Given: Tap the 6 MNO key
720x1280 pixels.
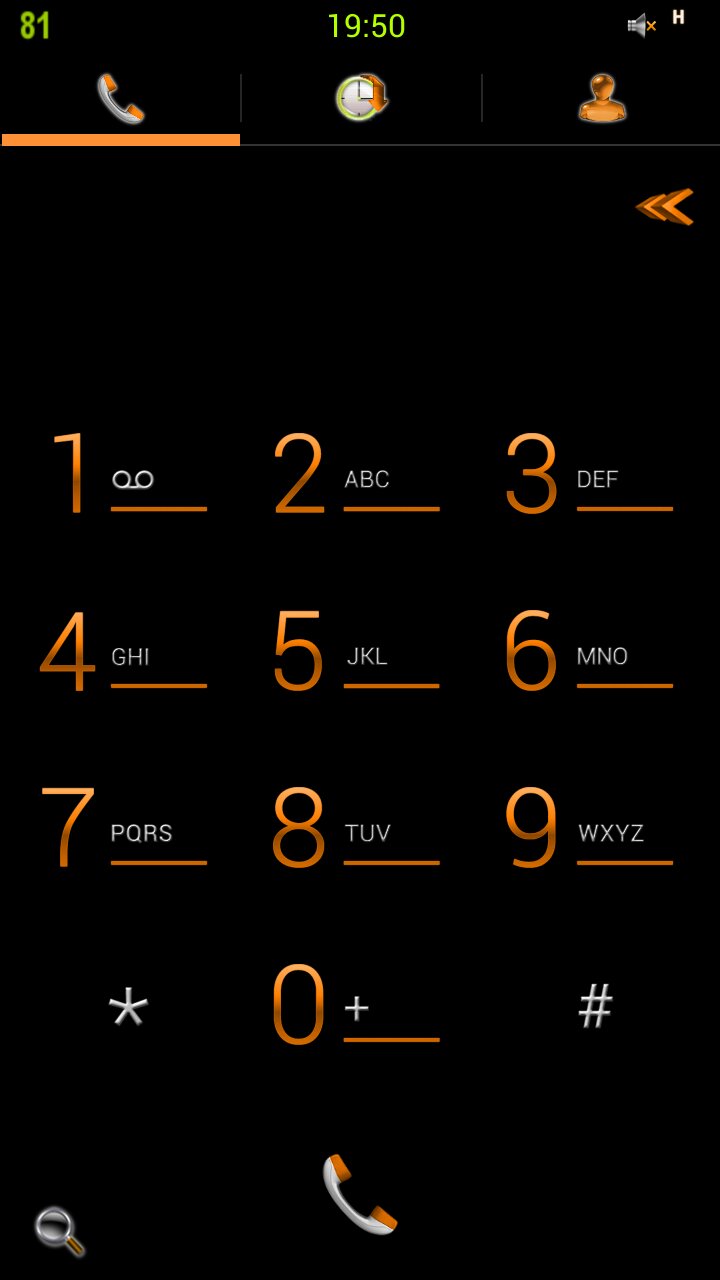Looking at the screenshot, I should [591, 651].
